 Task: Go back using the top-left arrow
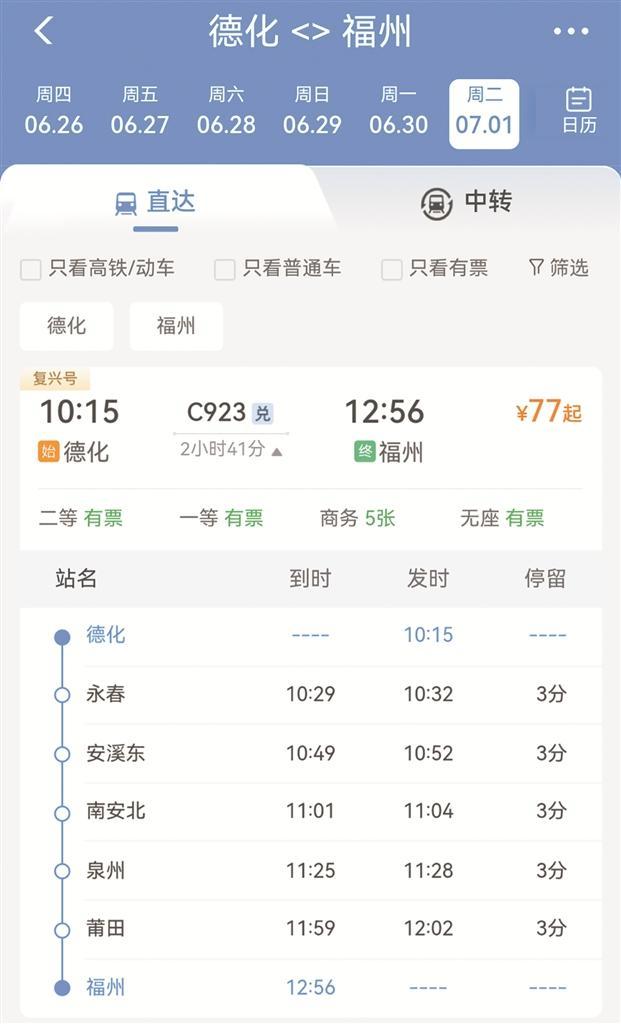44,31
